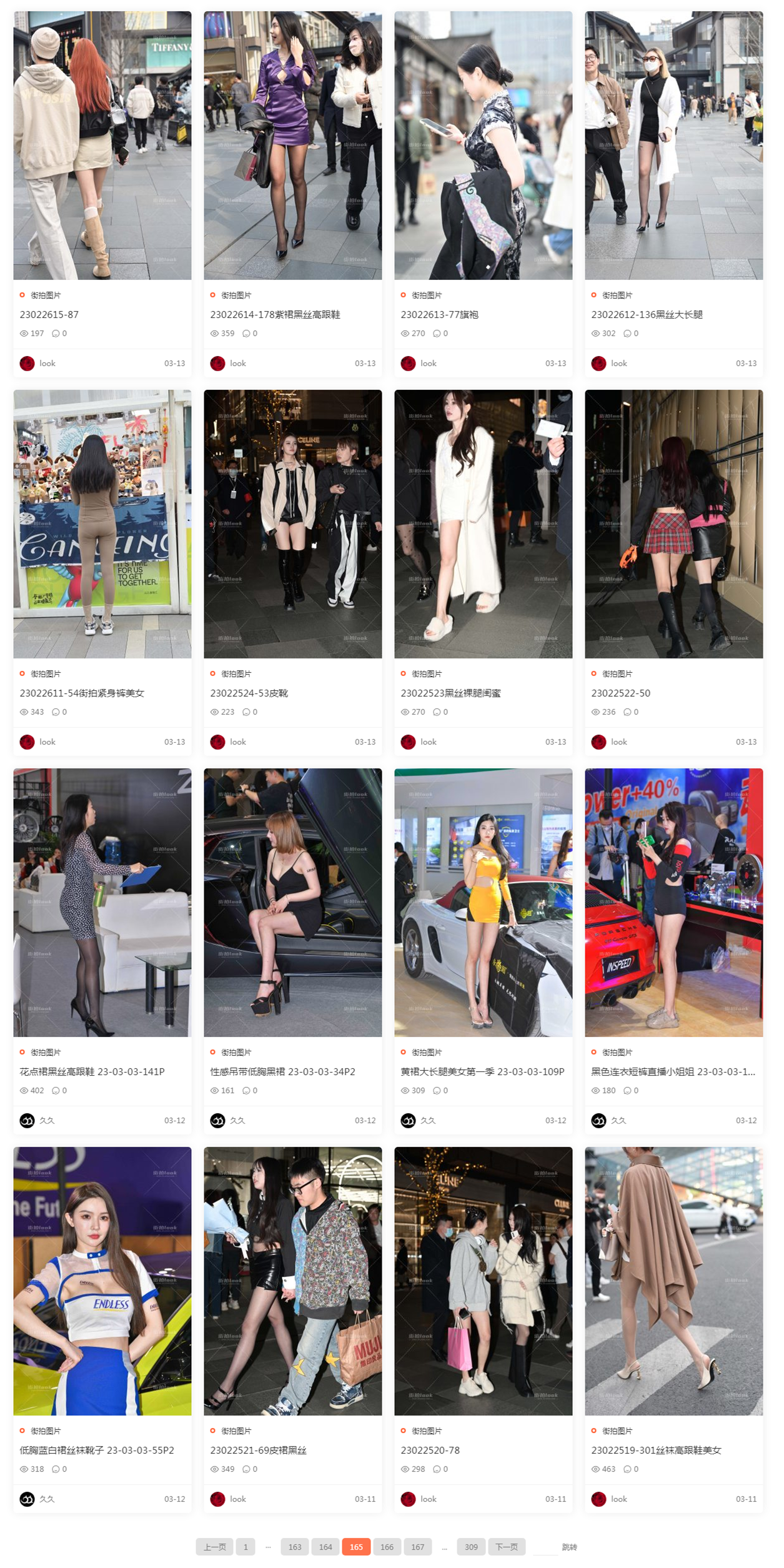784x1568 pixels.
Task: Open author 久久 under 花点裙黑丝高跟鞋 post
Action: pos(47,1120)
